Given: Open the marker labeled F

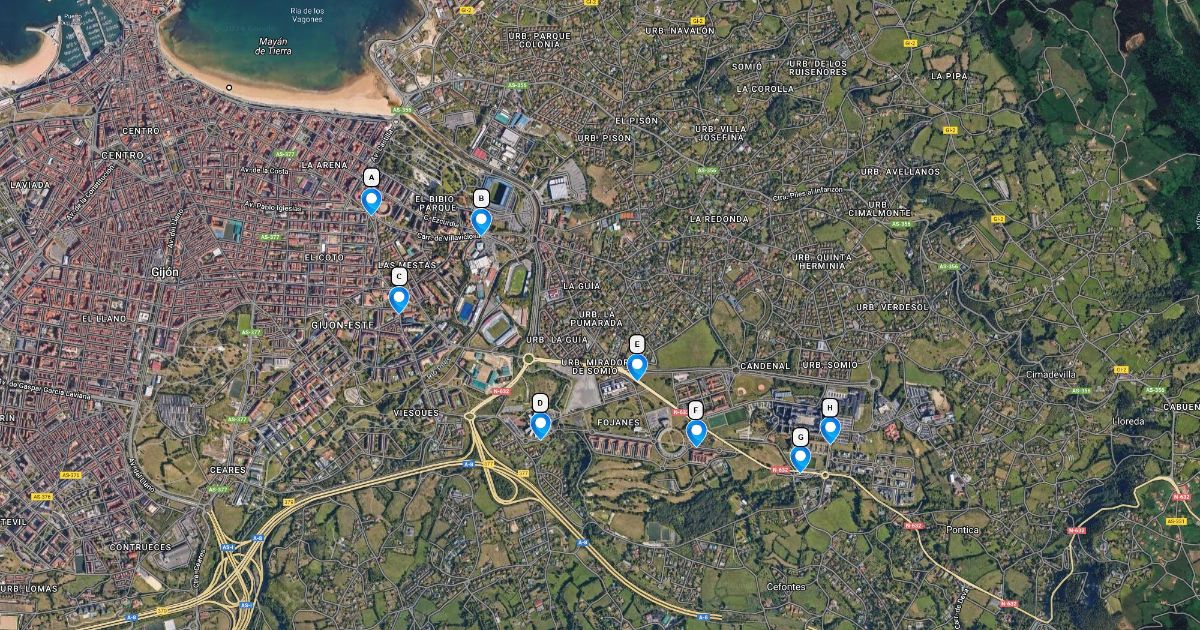Looking at the screenshot, I should point(696,432).
